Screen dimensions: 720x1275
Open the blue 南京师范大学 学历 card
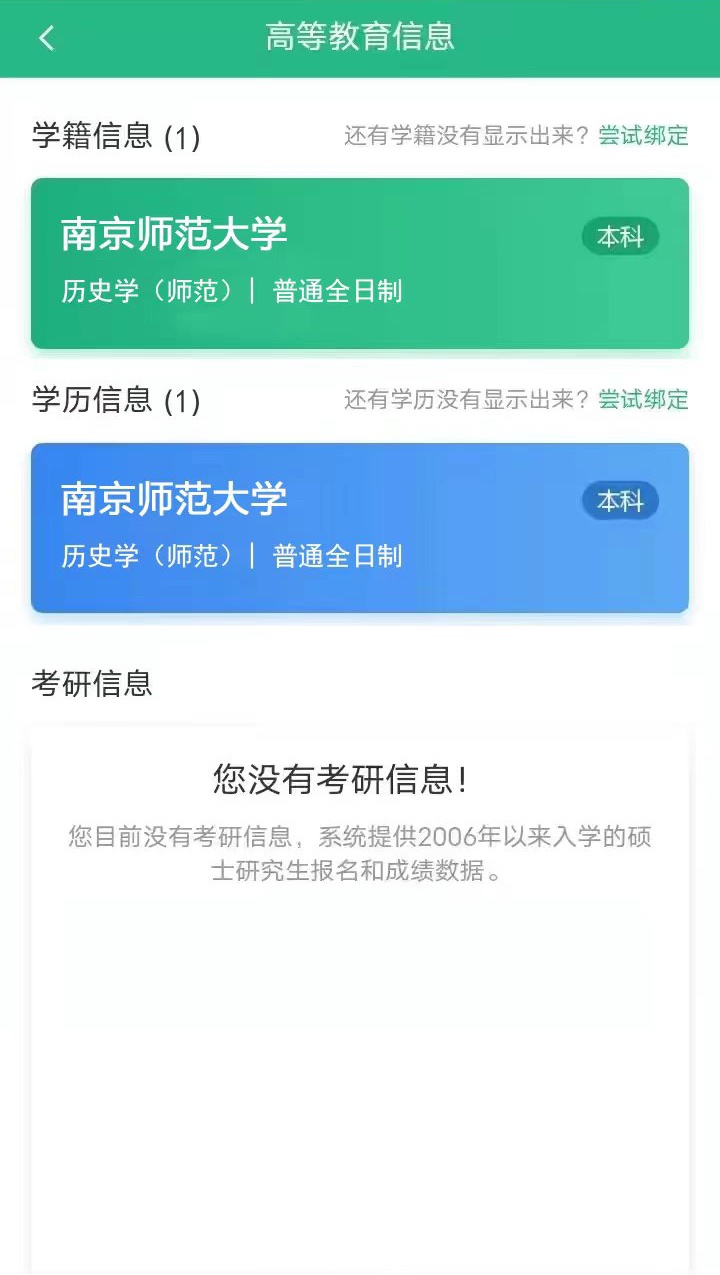click(x=360, y=527)
